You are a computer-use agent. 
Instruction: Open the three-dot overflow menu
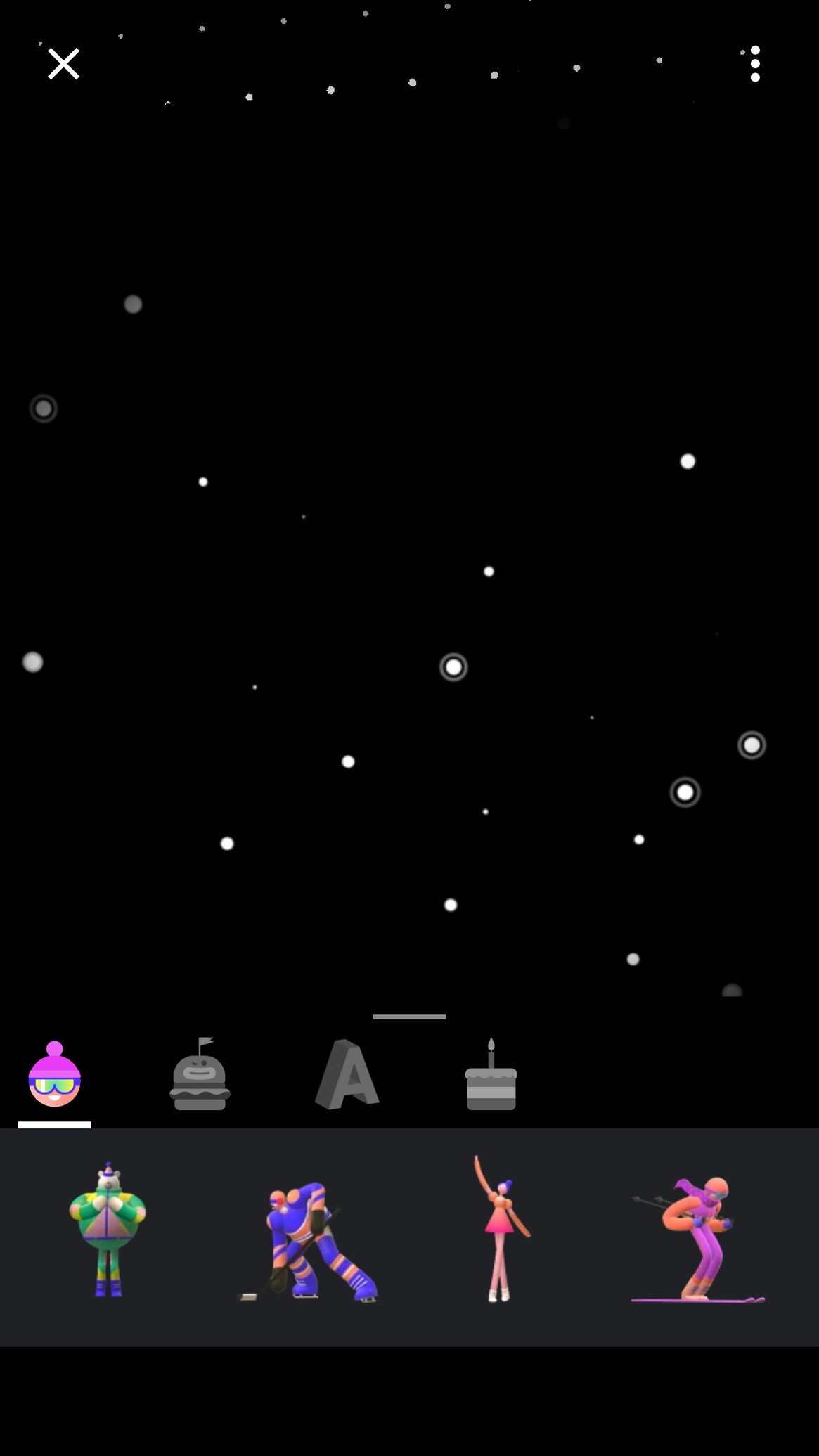[x=755, y=64]
